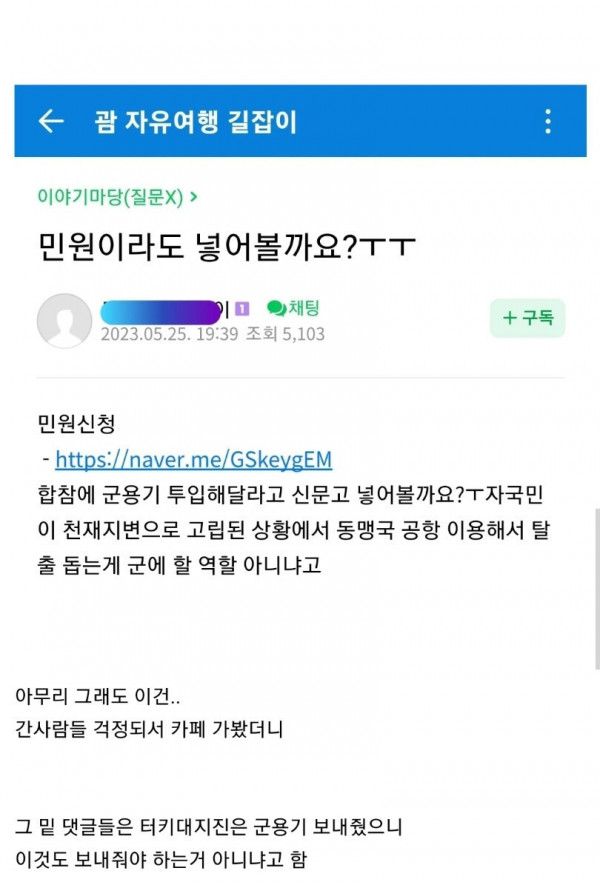Open the overflow menu in the header
This screenshot has width=600, height=885.
(x=547, y=122)
